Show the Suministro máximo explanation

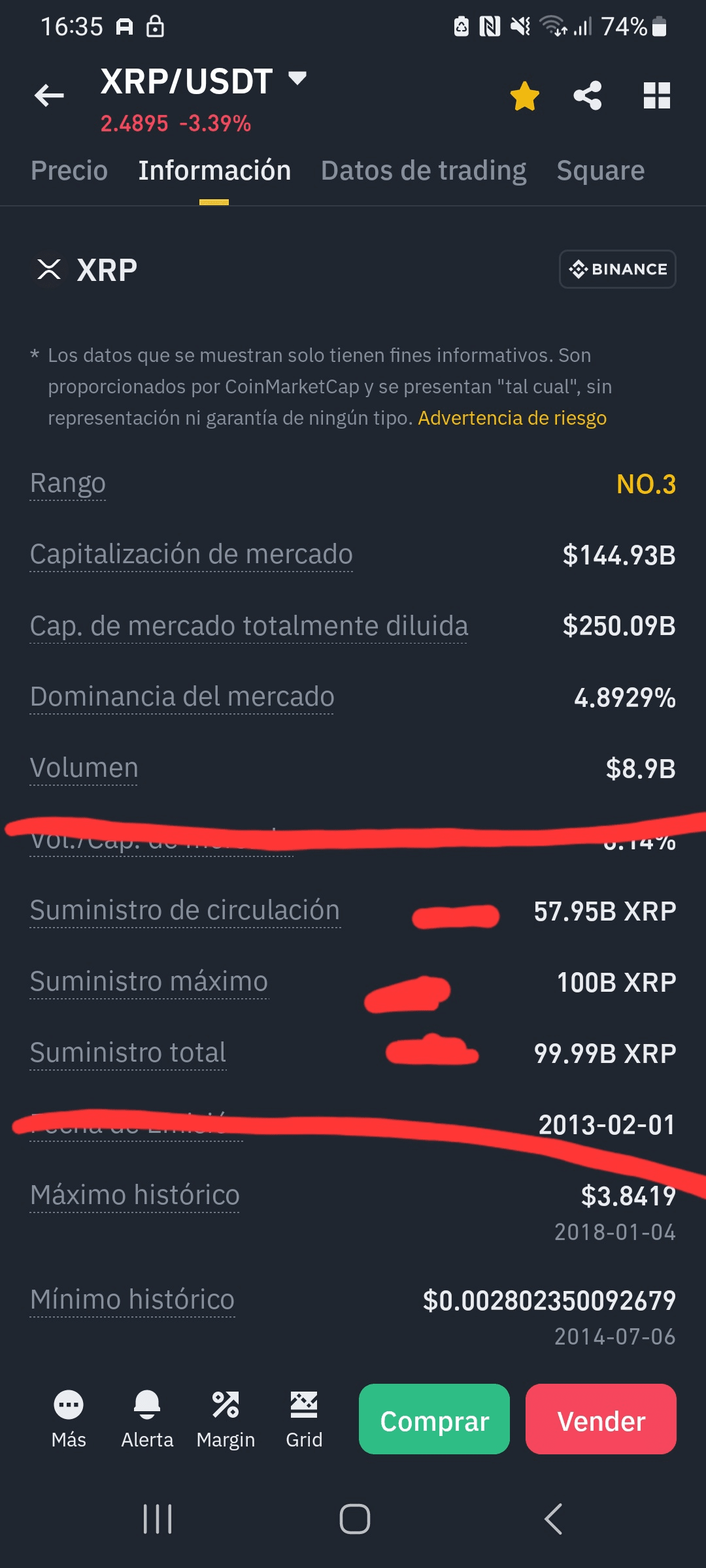coord(149,982)
